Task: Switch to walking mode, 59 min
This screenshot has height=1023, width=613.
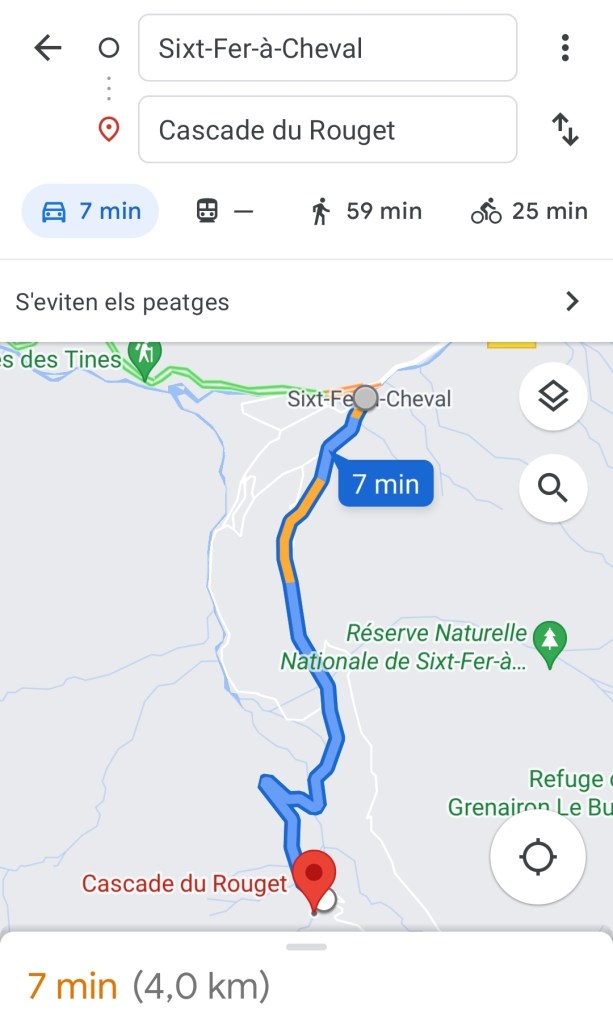Action: [x=367, y=211]
